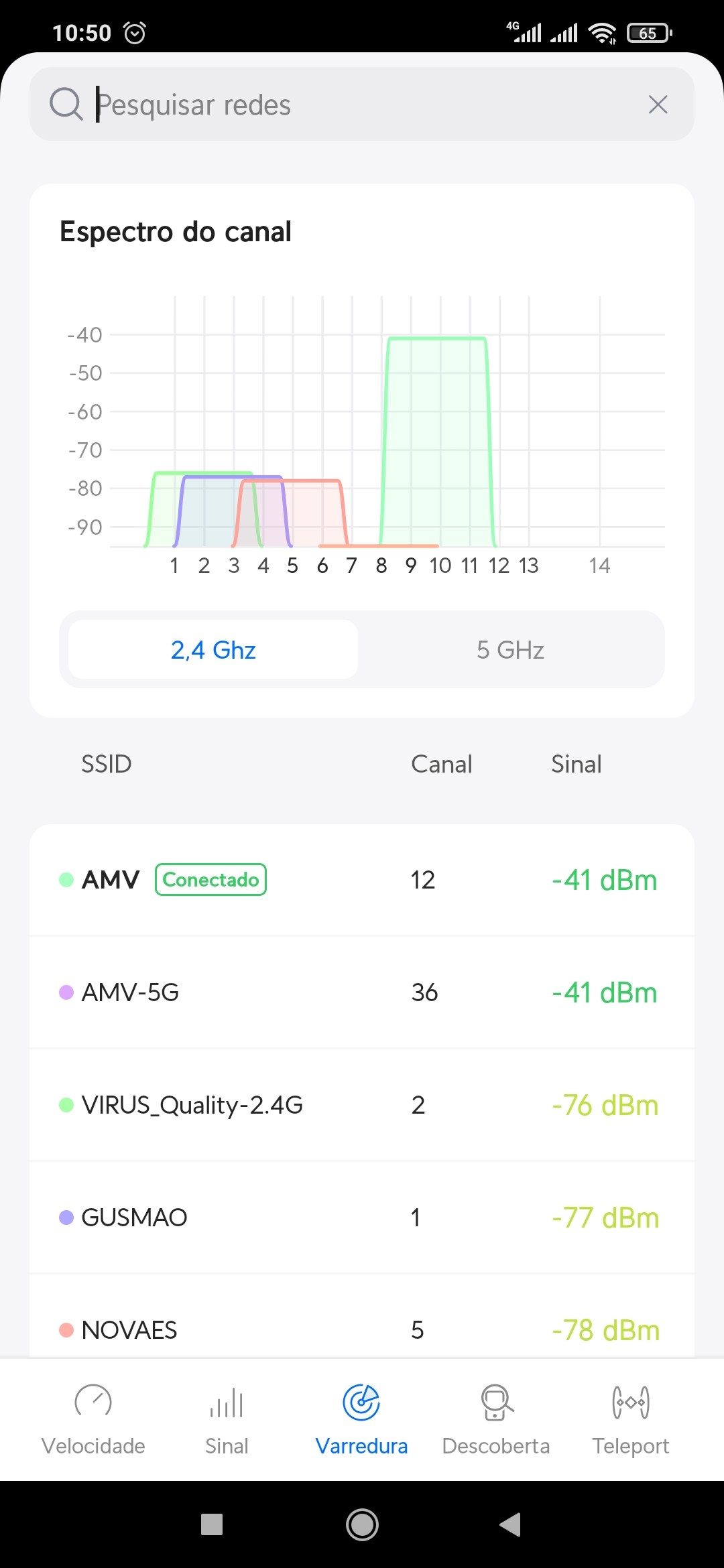Tap the system back button
This screenshot has height=1568, width=724.
click(x=510, y=1524)
